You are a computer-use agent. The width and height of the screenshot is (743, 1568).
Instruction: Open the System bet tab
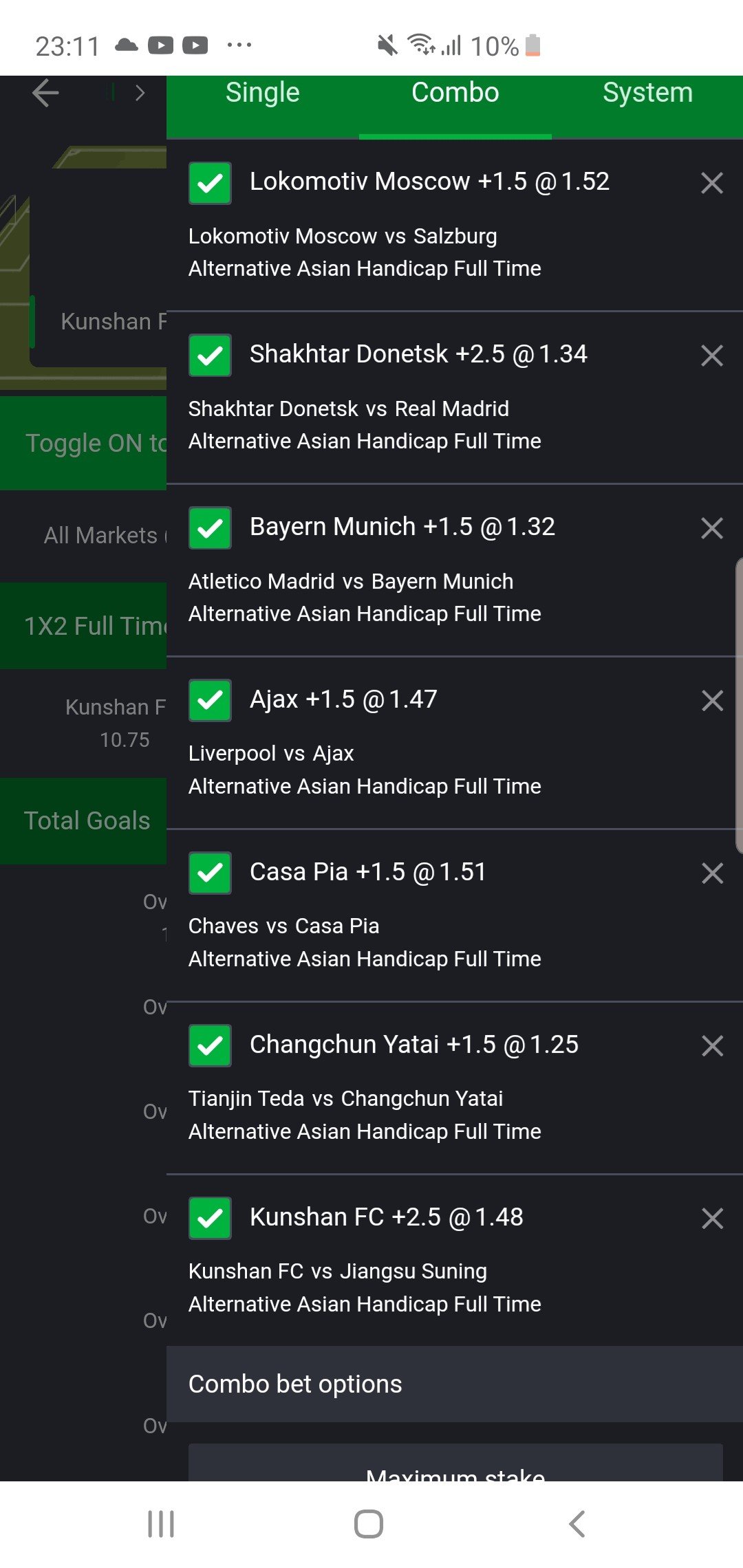[647, 94]
